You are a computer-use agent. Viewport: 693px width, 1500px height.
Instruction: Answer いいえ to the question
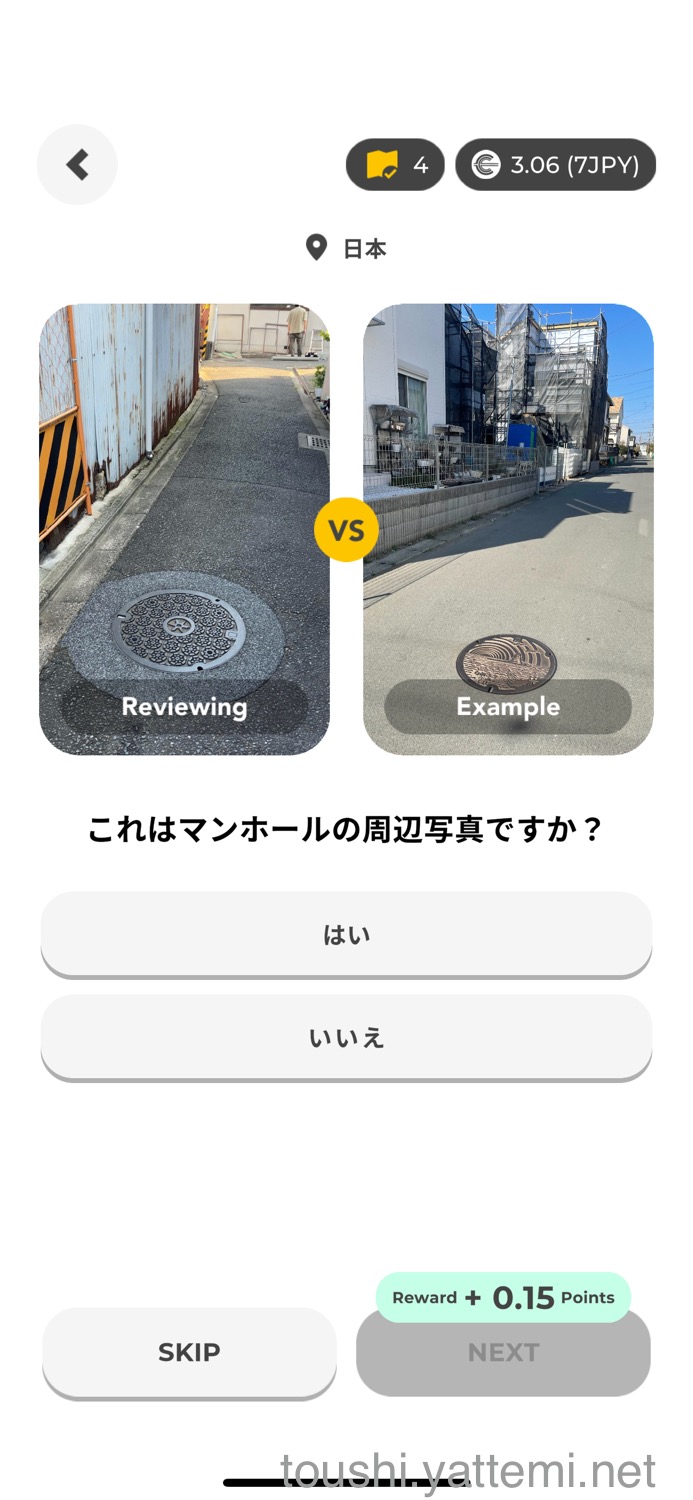346,1037
